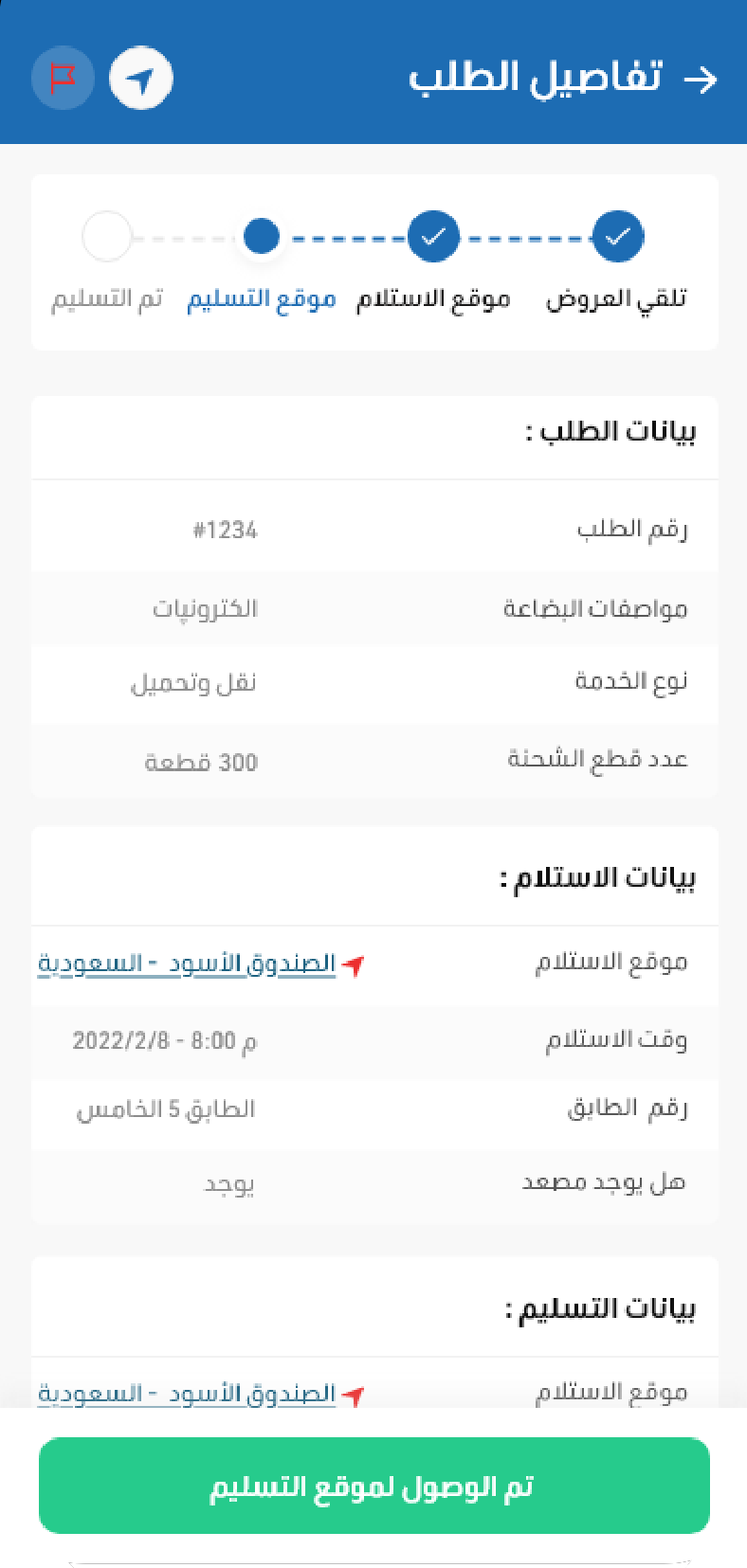Open the navigation arrow icon

[x=141, y=79]
